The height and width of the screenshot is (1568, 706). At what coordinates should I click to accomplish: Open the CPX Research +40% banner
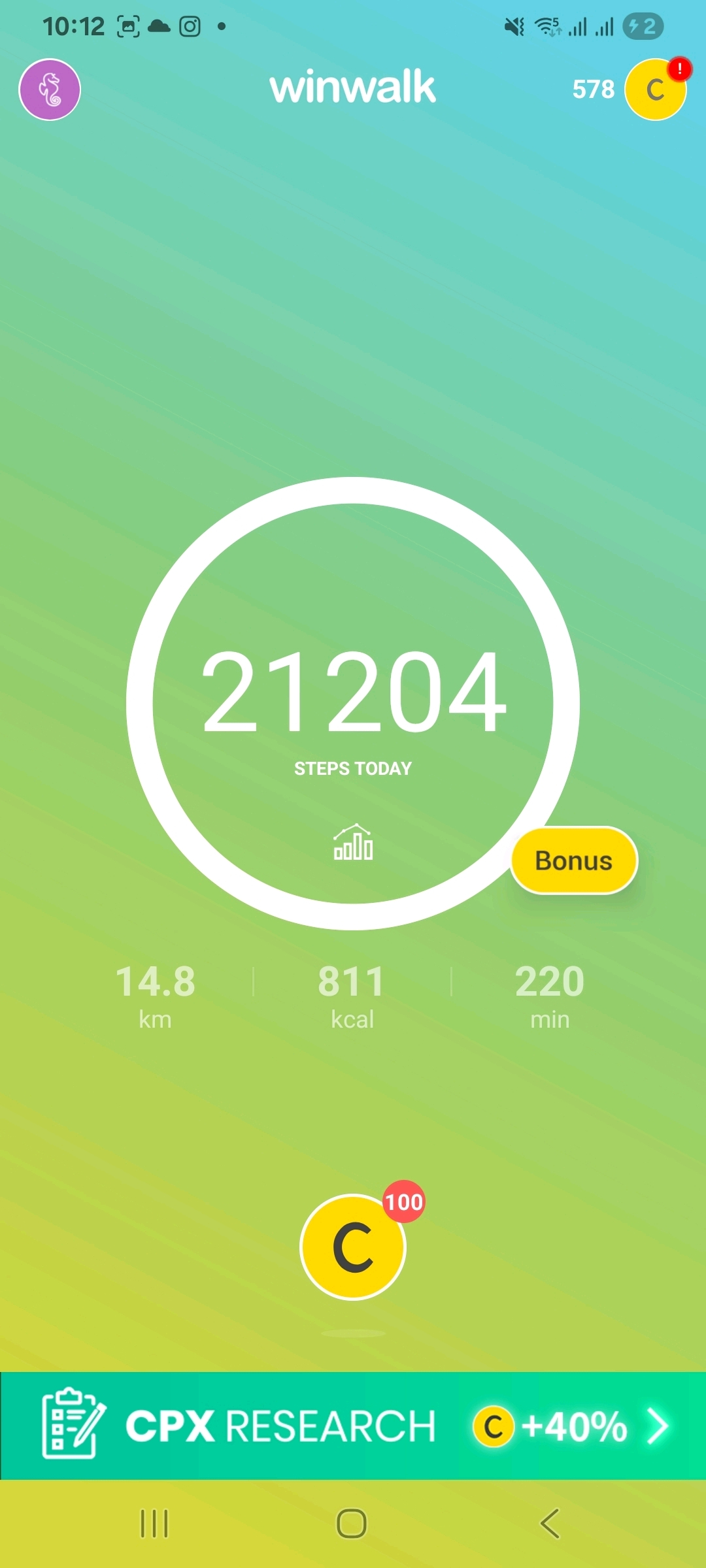point(353,1426)
